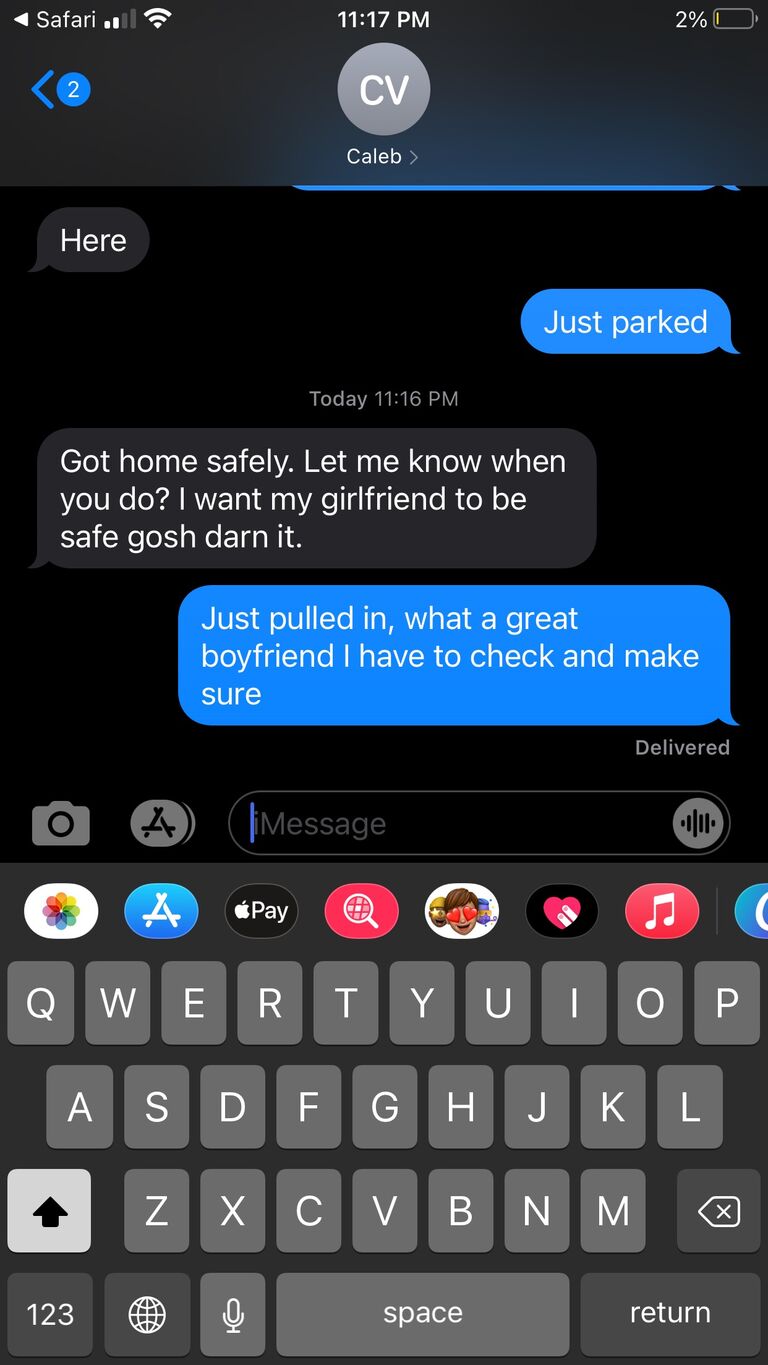Open the Photos iMessage app
Image resolution: width=768 pixels, height=1365 pixels.
(61, 911)
